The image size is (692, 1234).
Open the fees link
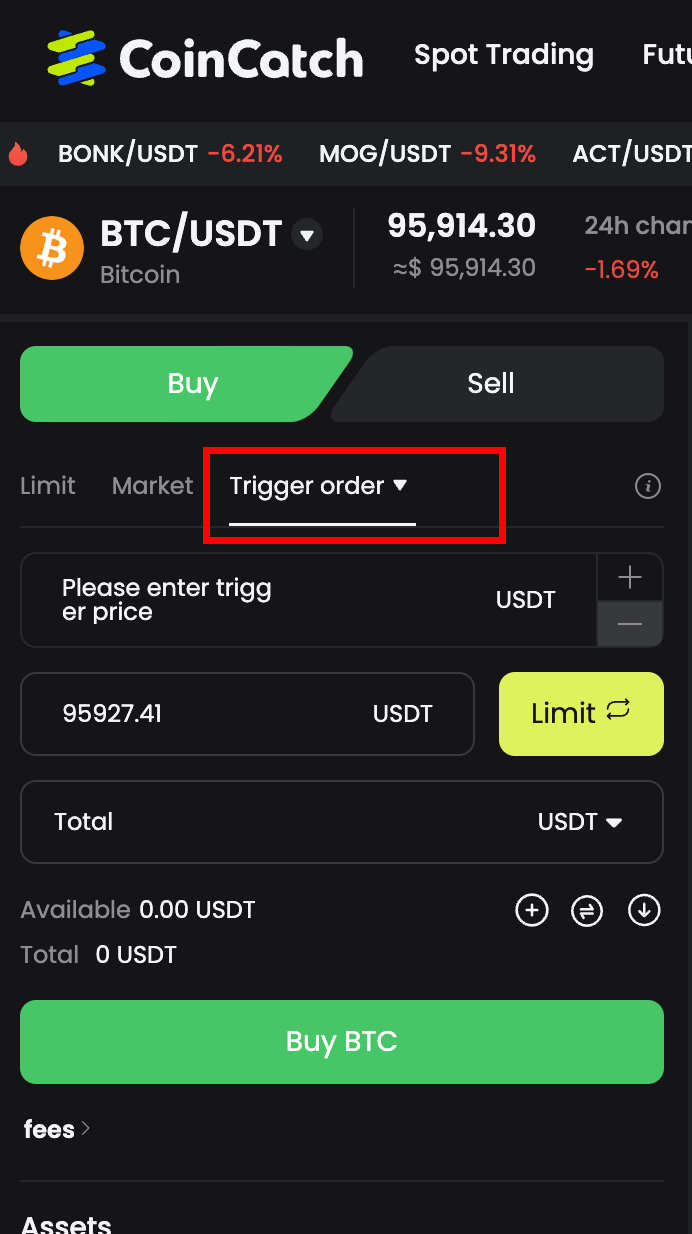56,1130
